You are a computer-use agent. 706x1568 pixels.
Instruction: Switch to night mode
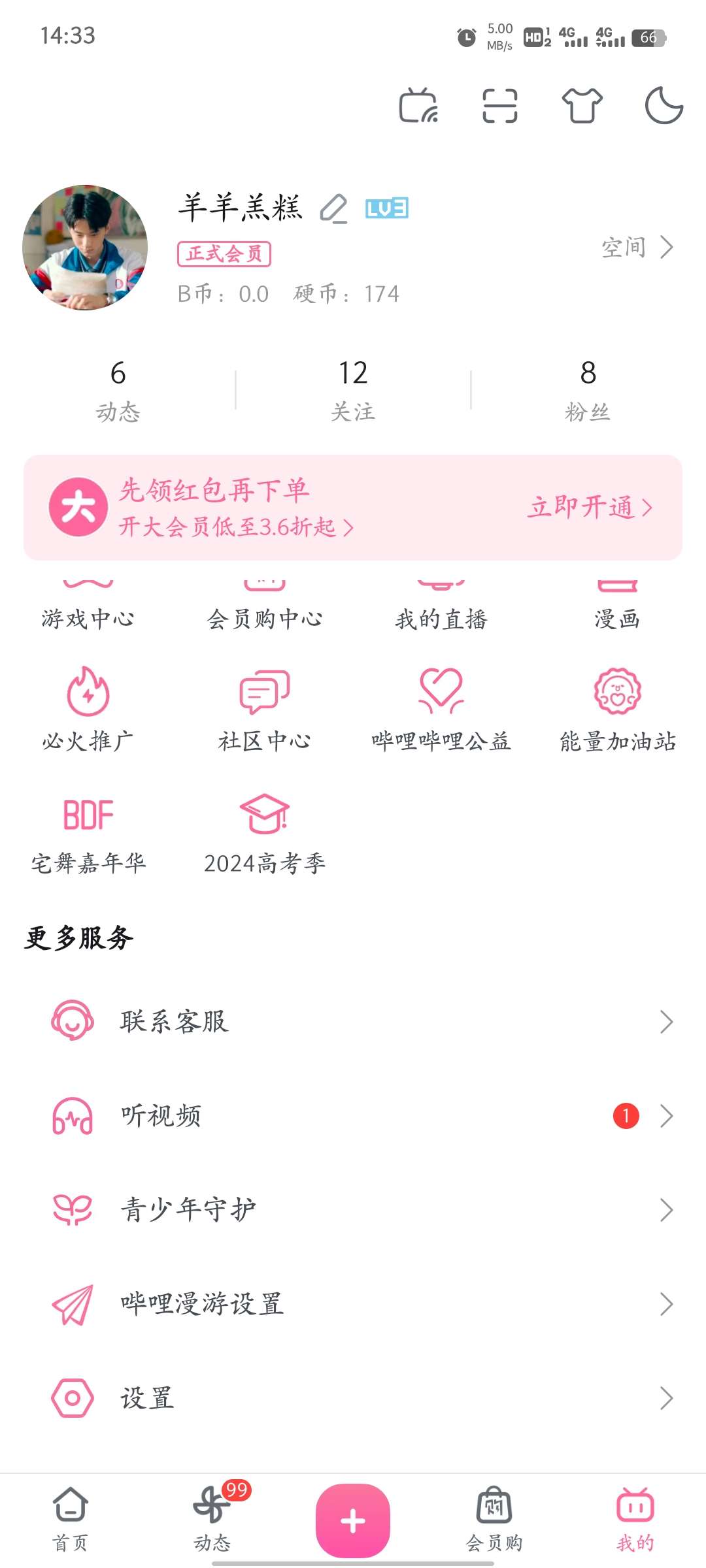coord(664,106)
